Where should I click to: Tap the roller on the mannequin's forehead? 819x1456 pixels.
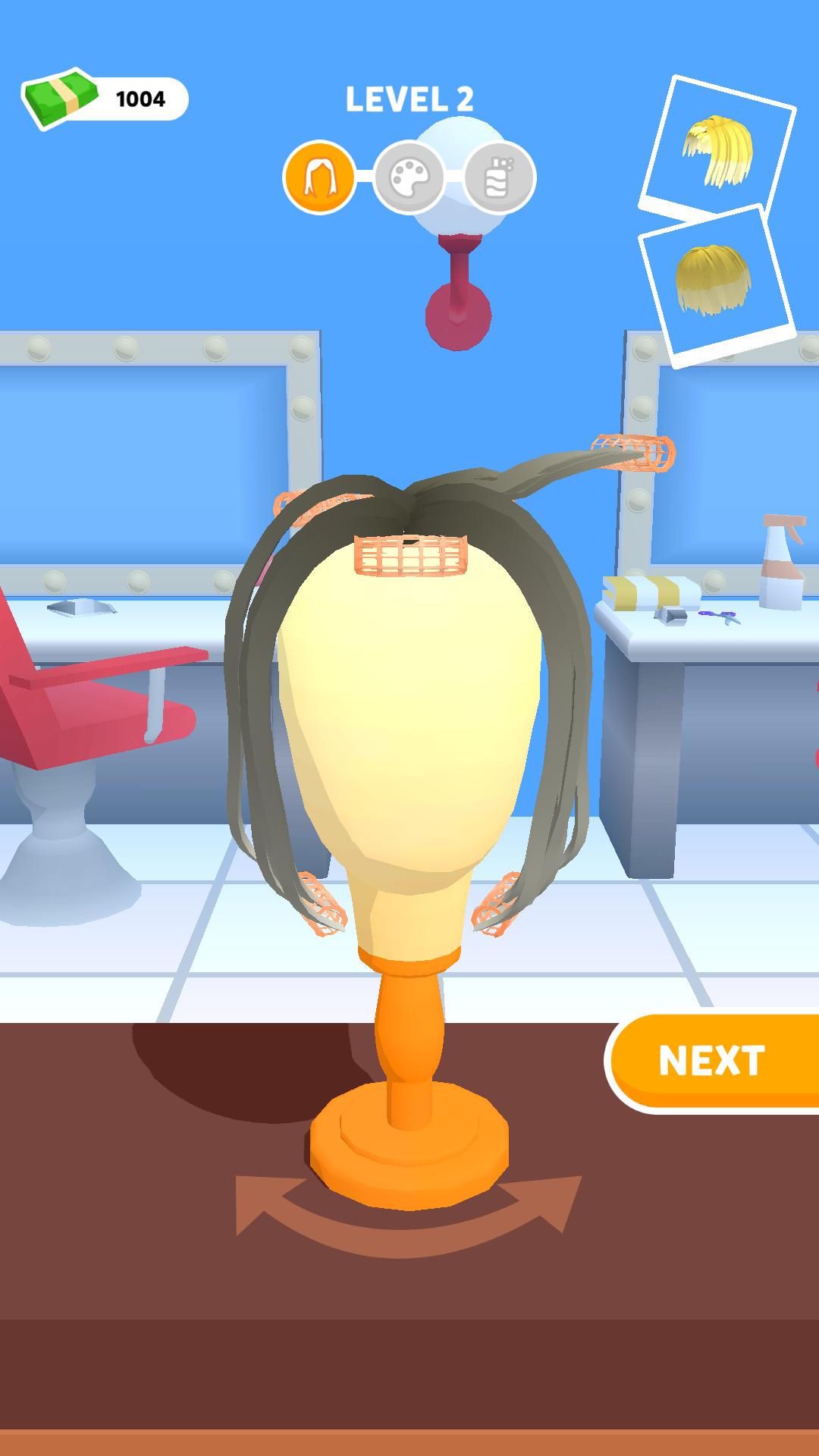click(412, 554)
